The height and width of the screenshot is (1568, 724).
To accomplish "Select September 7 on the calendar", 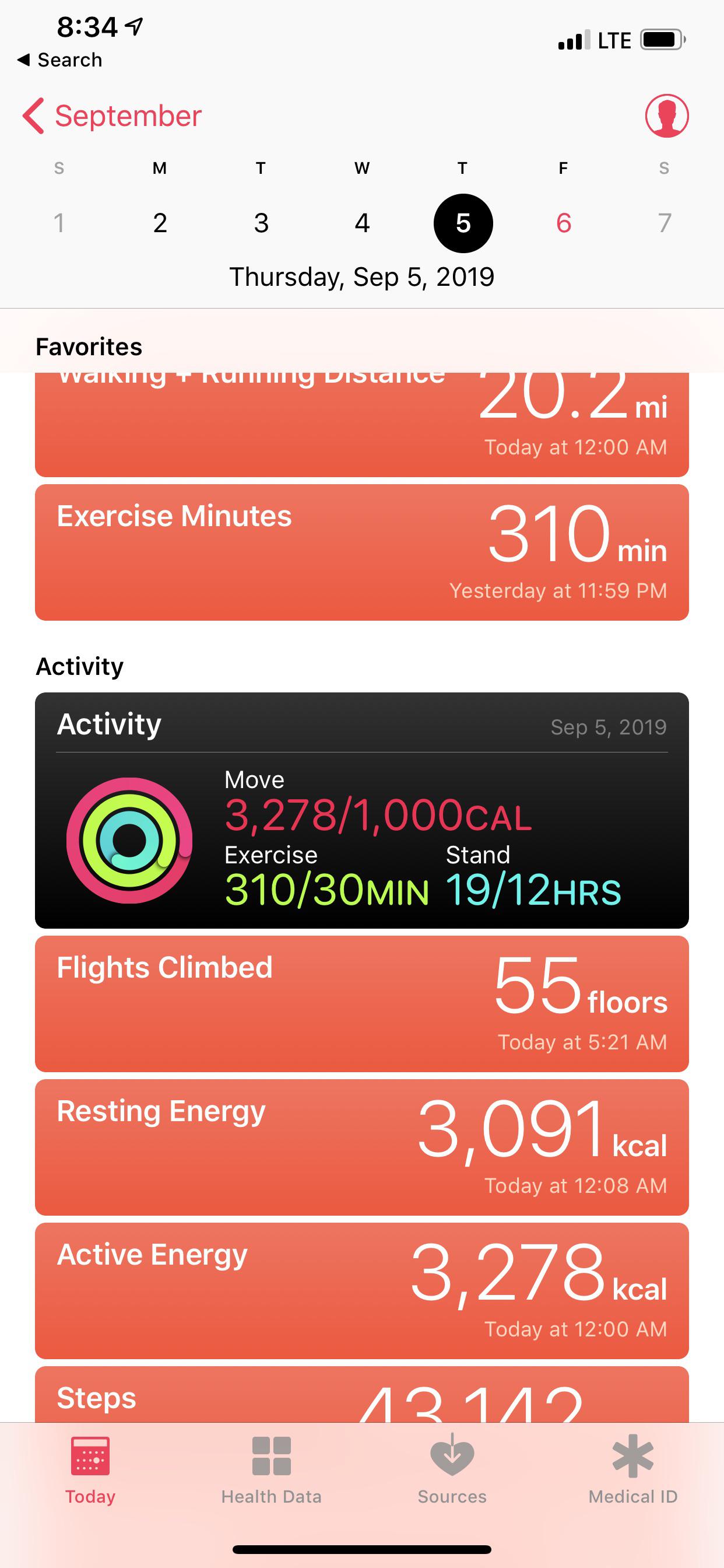I will (x=664, y=222).
